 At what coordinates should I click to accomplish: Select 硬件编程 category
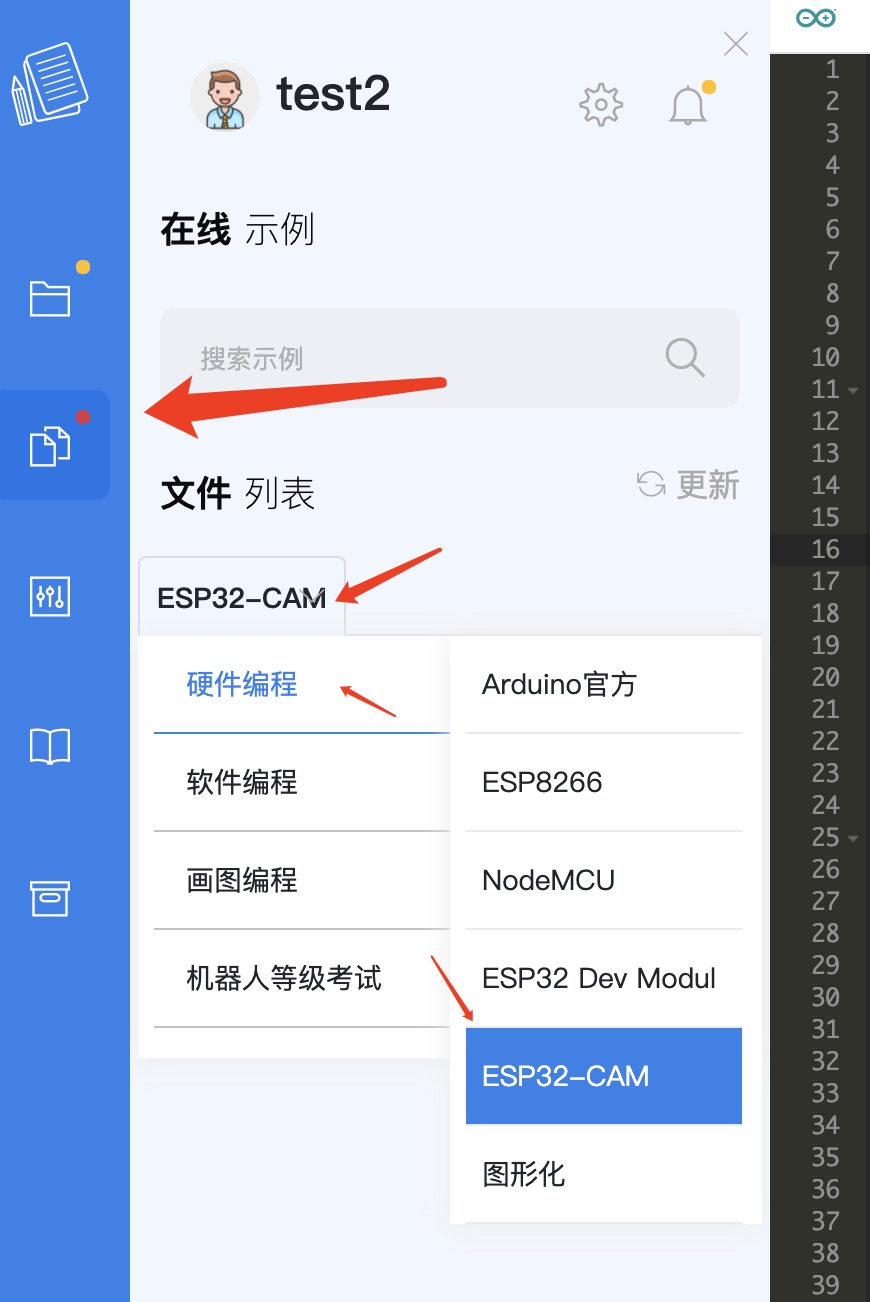click(x=242, y=685)
